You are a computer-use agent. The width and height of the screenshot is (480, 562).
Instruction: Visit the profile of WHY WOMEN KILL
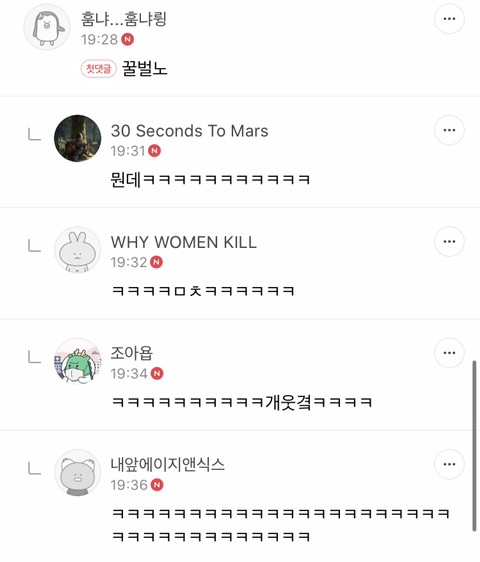pyautogui.click(x=77, y=250)
